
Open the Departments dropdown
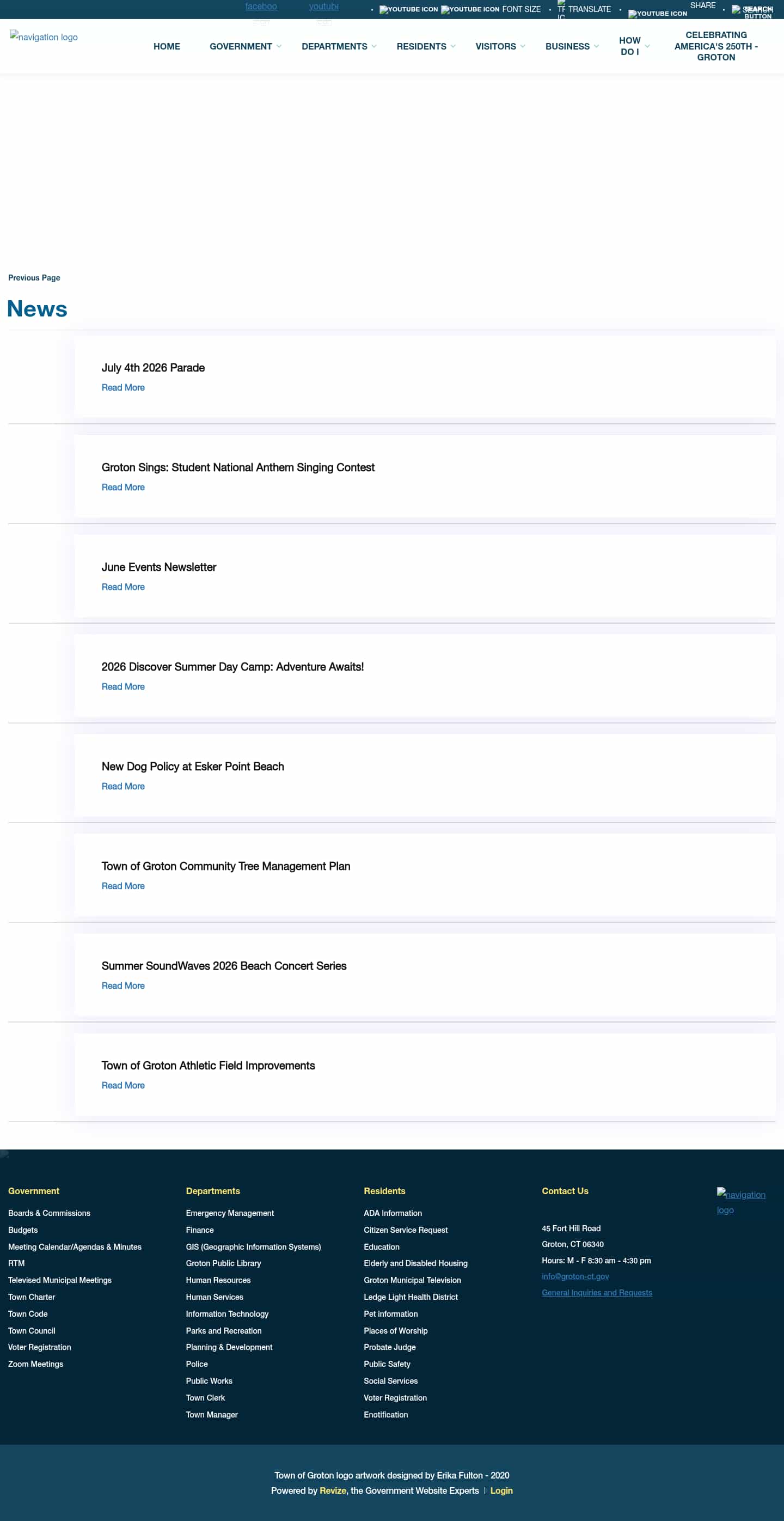339,46
